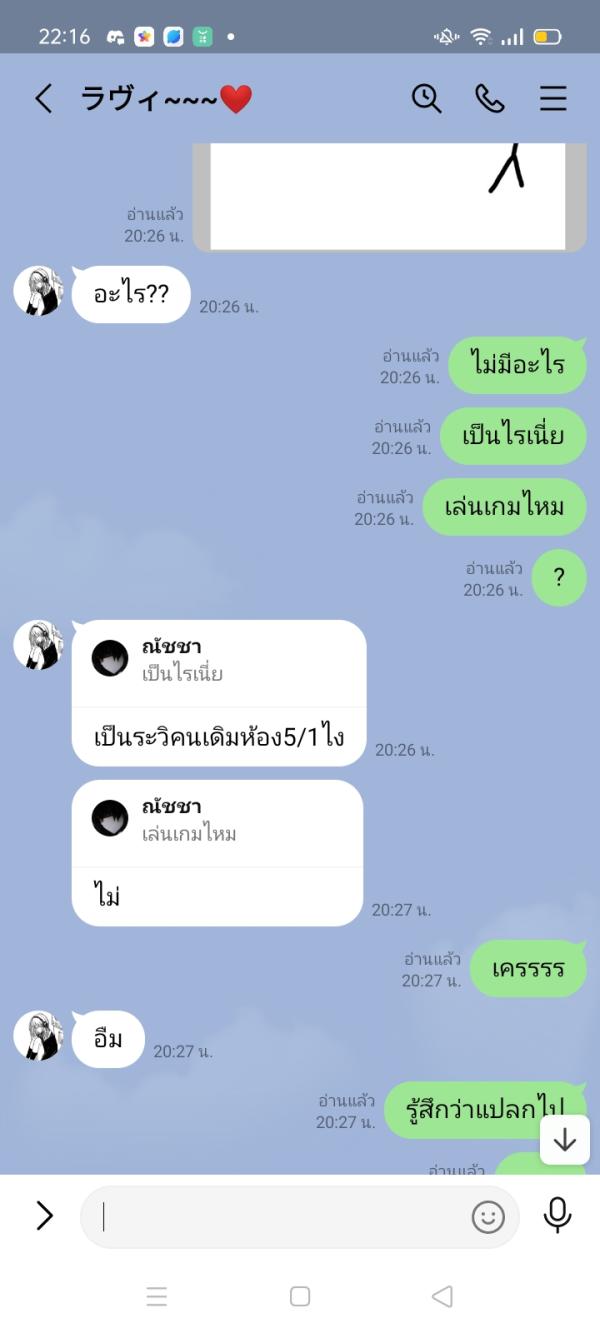Jump to quoted message เป็นไรเนี่ย

click(x=218, y=661)
